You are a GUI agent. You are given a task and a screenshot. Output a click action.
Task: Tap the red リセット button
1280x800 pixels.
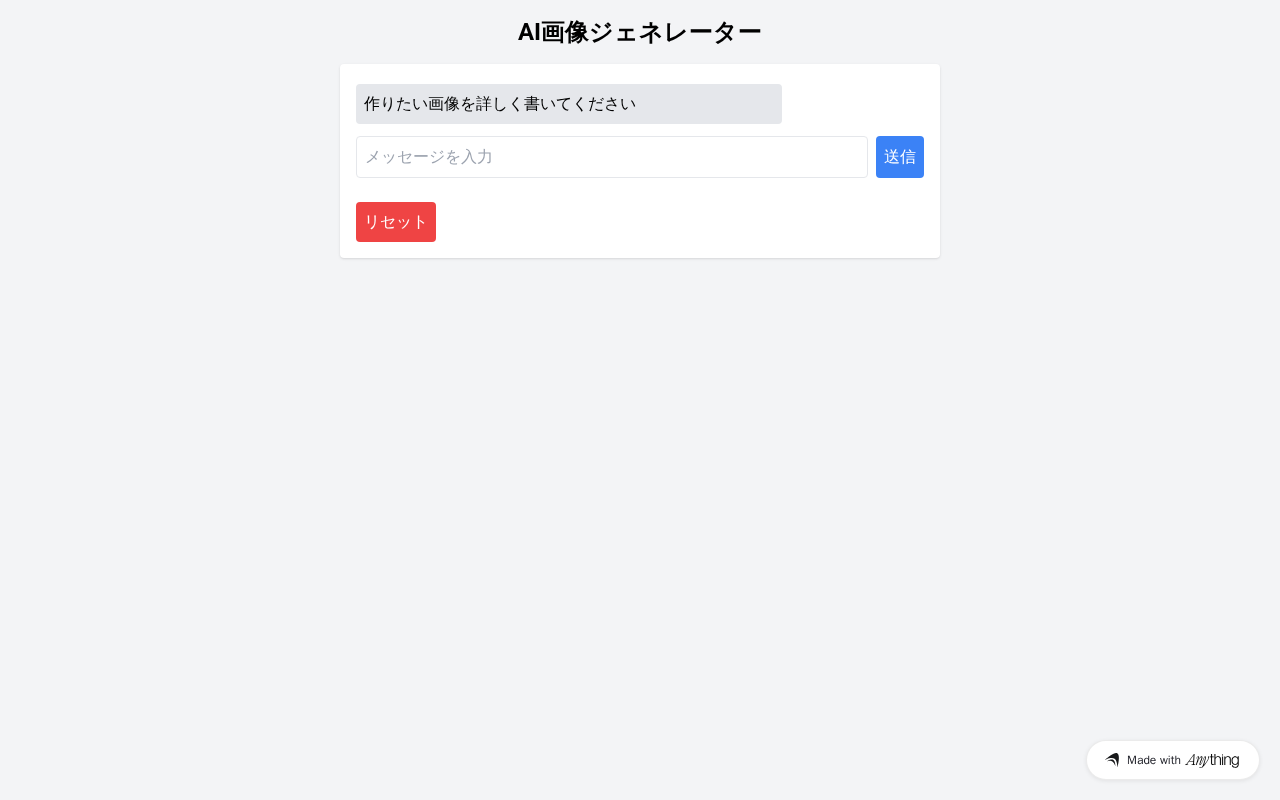395,222
